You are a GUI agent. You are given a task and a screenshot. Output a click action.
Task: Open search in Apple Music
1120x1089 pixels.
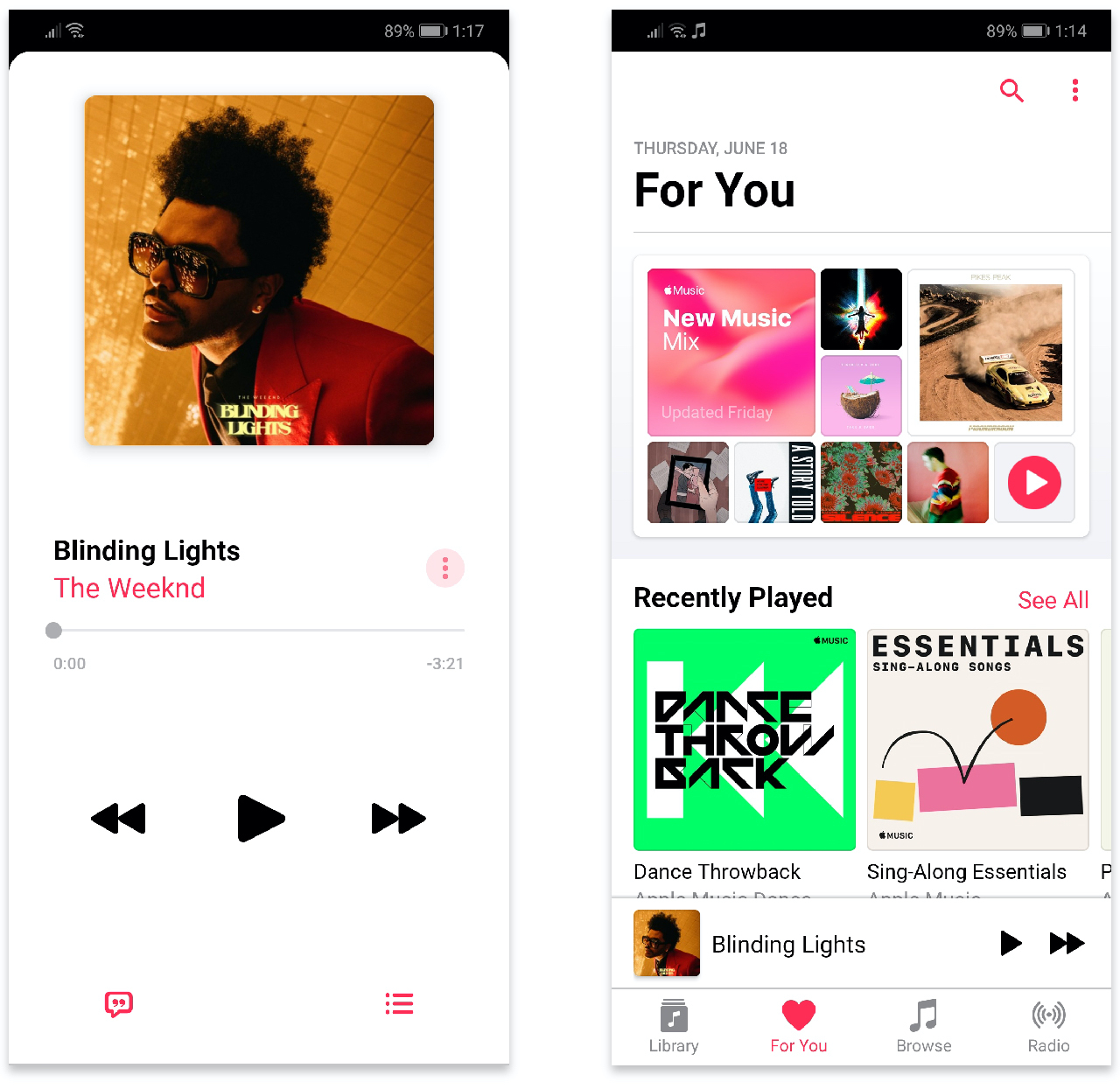click(x=1011, y=90)
